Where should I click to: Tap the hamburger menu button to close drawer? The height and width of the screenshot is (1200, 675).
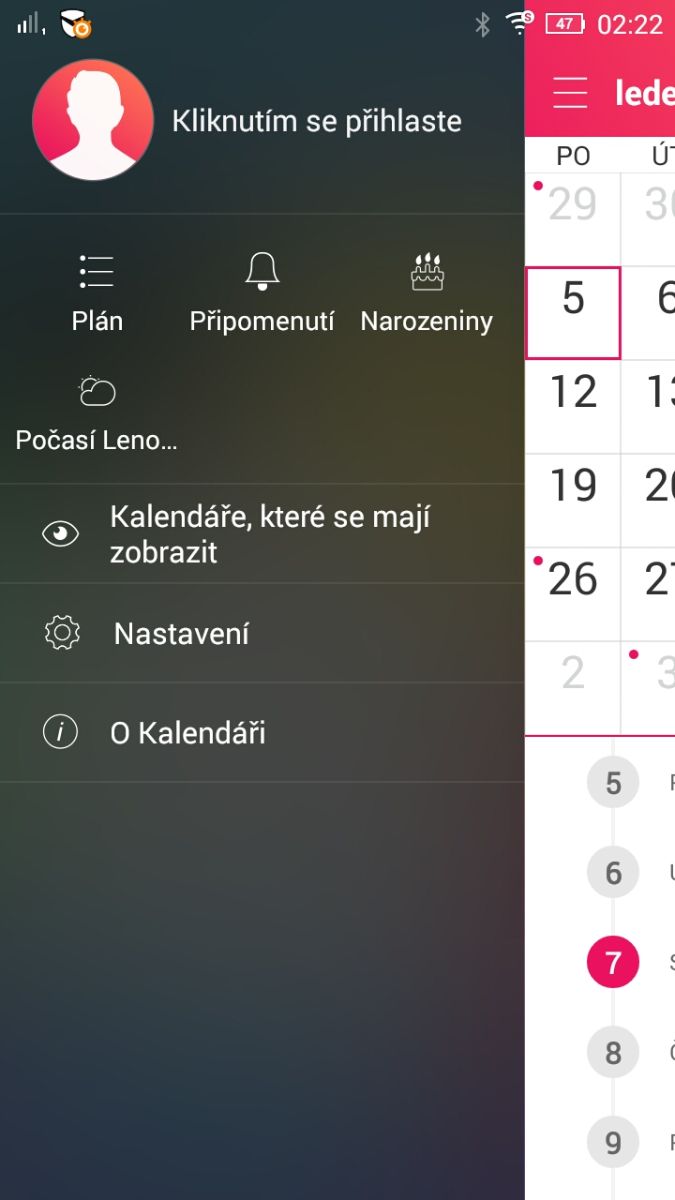click(570, 92)
